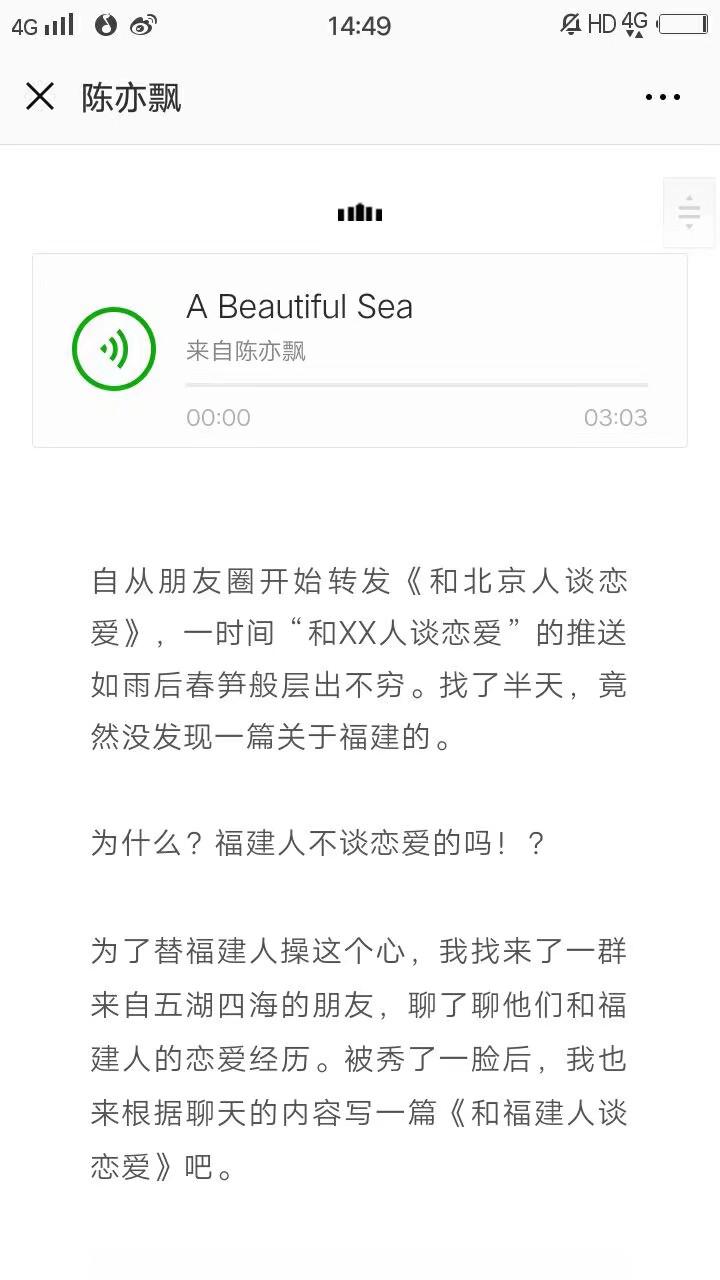Play the A Beautiful Sea audio
This screenshot has width=720, height=1280.
pyautogui.click(x=114, y=349)
